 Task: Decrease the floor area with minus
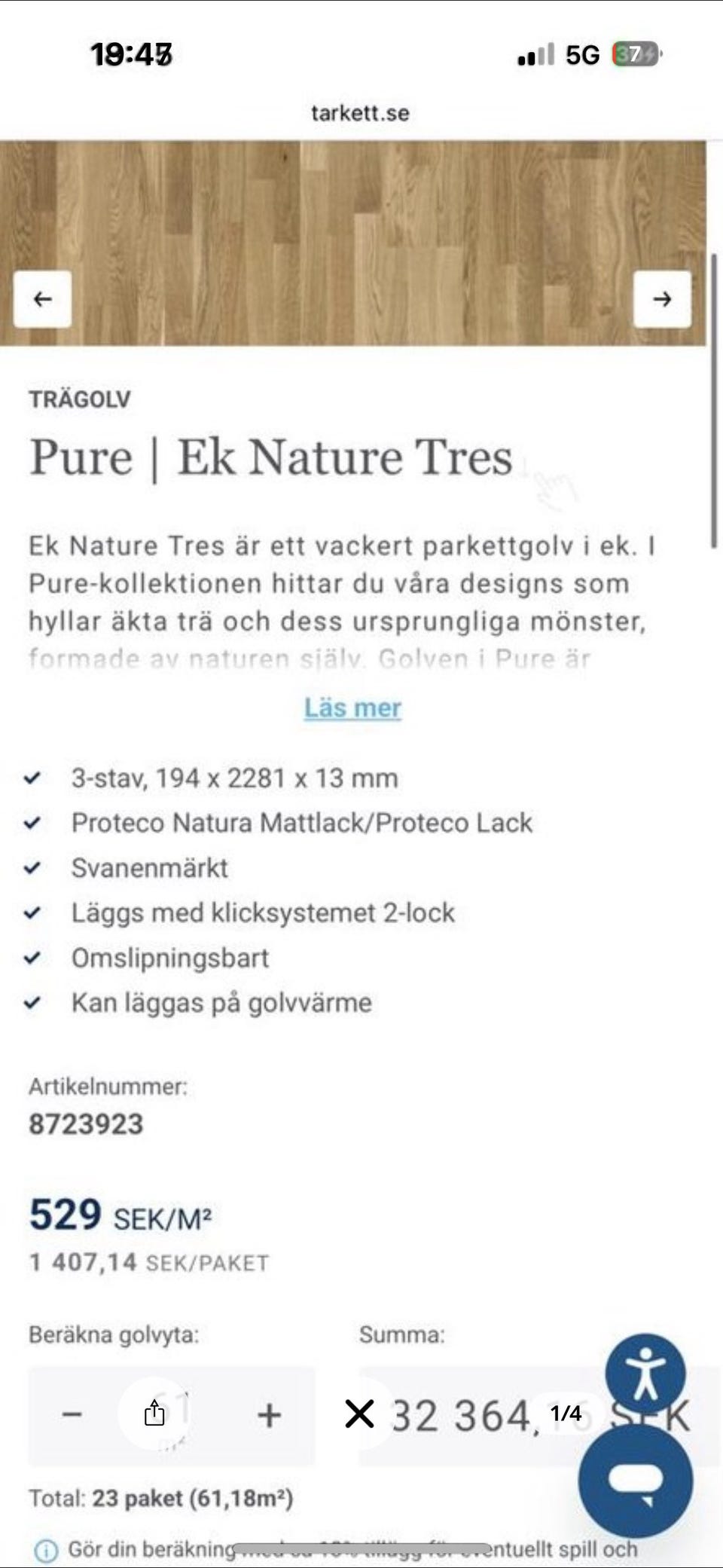[x=72, y=1414]
